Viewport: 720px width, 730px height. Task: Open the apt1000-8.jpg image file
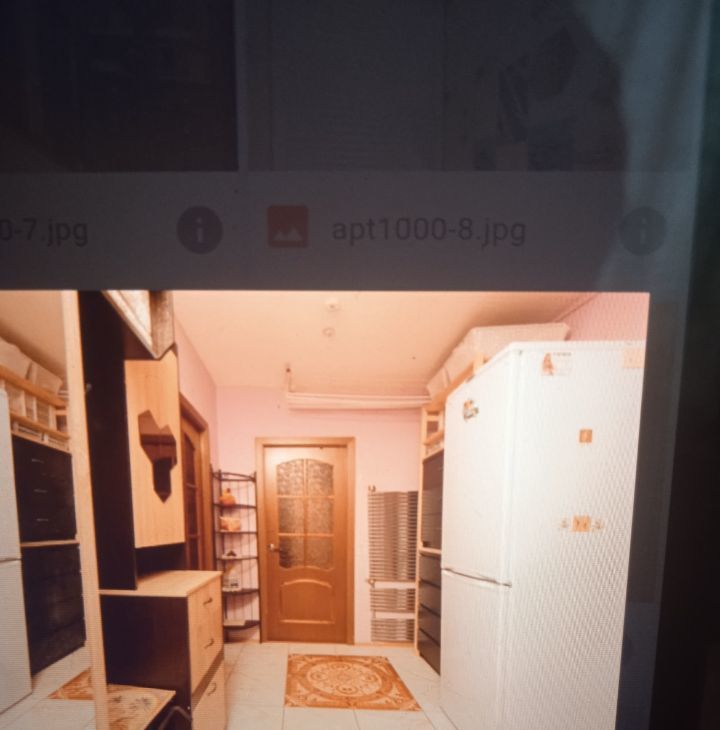pos(428,231)
